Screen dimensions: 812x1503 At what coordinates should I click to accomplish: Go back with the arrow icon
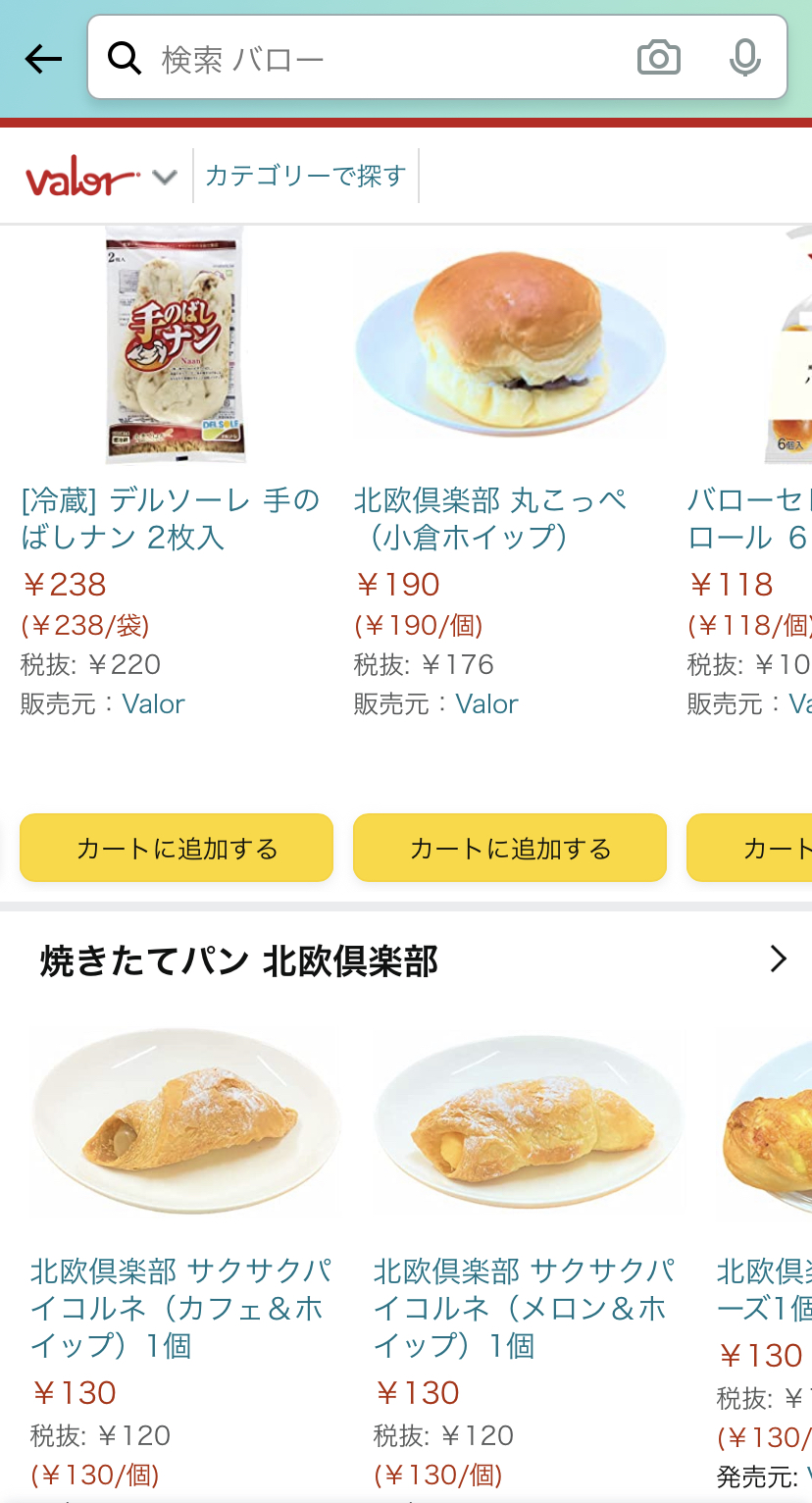point(43,60)
